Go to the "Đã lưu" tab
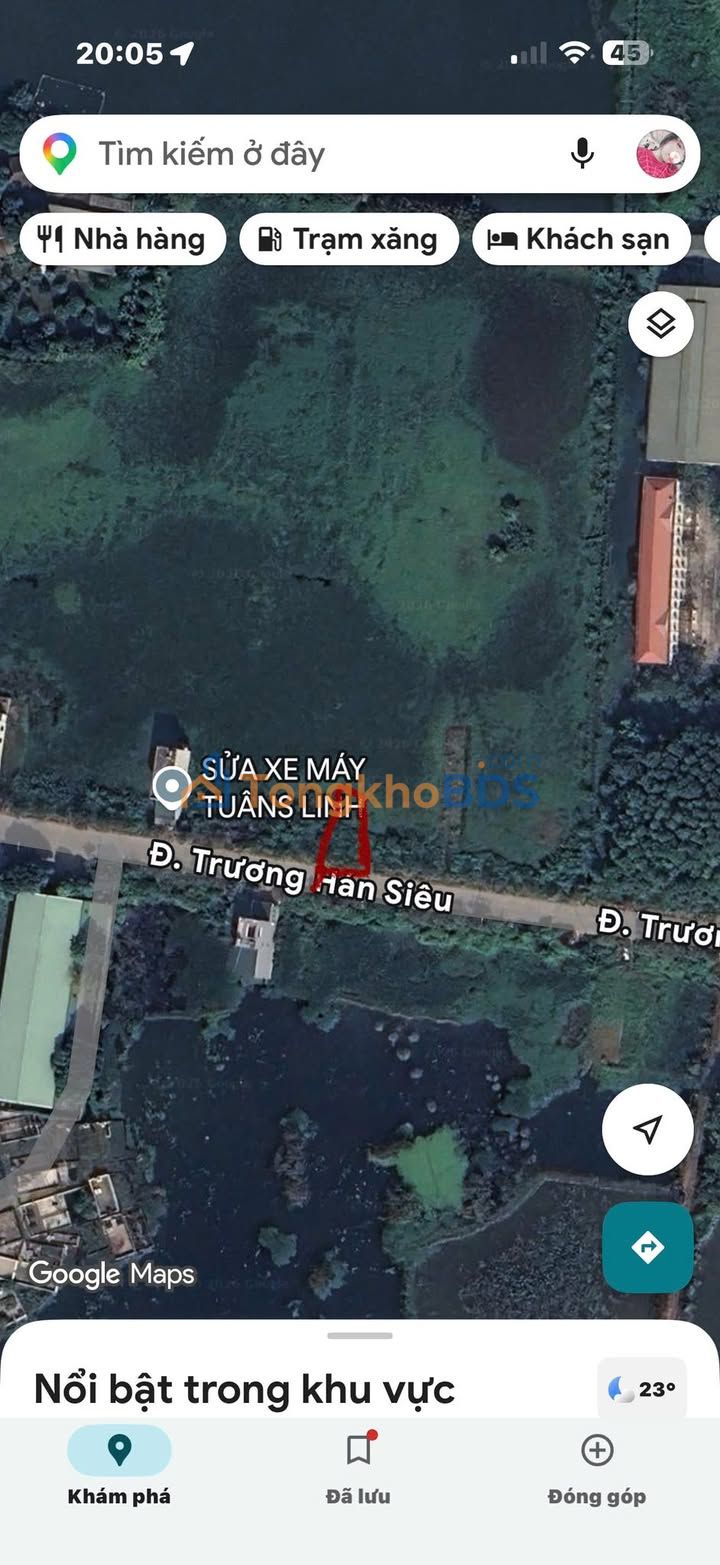The image size is (720, 1565). coord(358,1466)
